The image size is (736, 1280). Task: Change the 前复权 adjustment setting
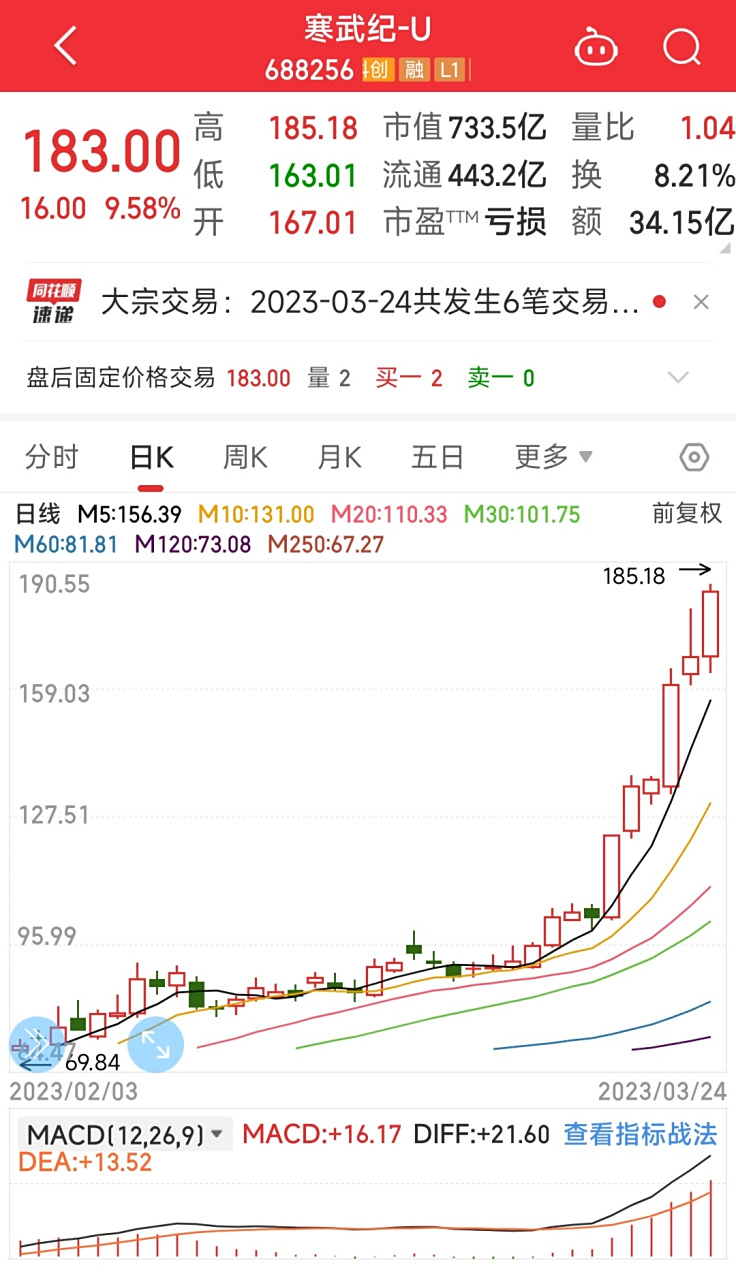click(686, 514)
